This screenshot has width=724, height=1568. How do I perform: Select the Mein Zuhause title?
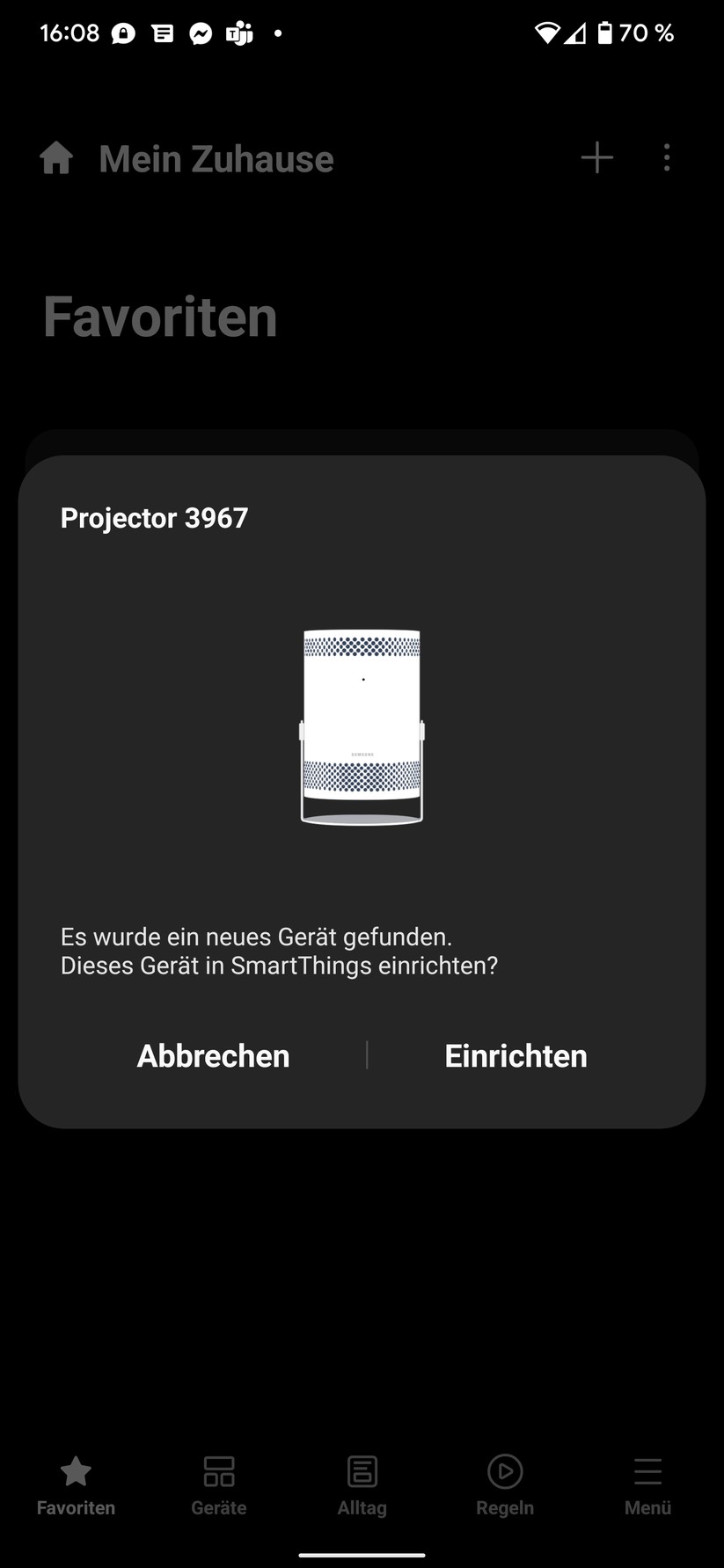click(216, 158)
